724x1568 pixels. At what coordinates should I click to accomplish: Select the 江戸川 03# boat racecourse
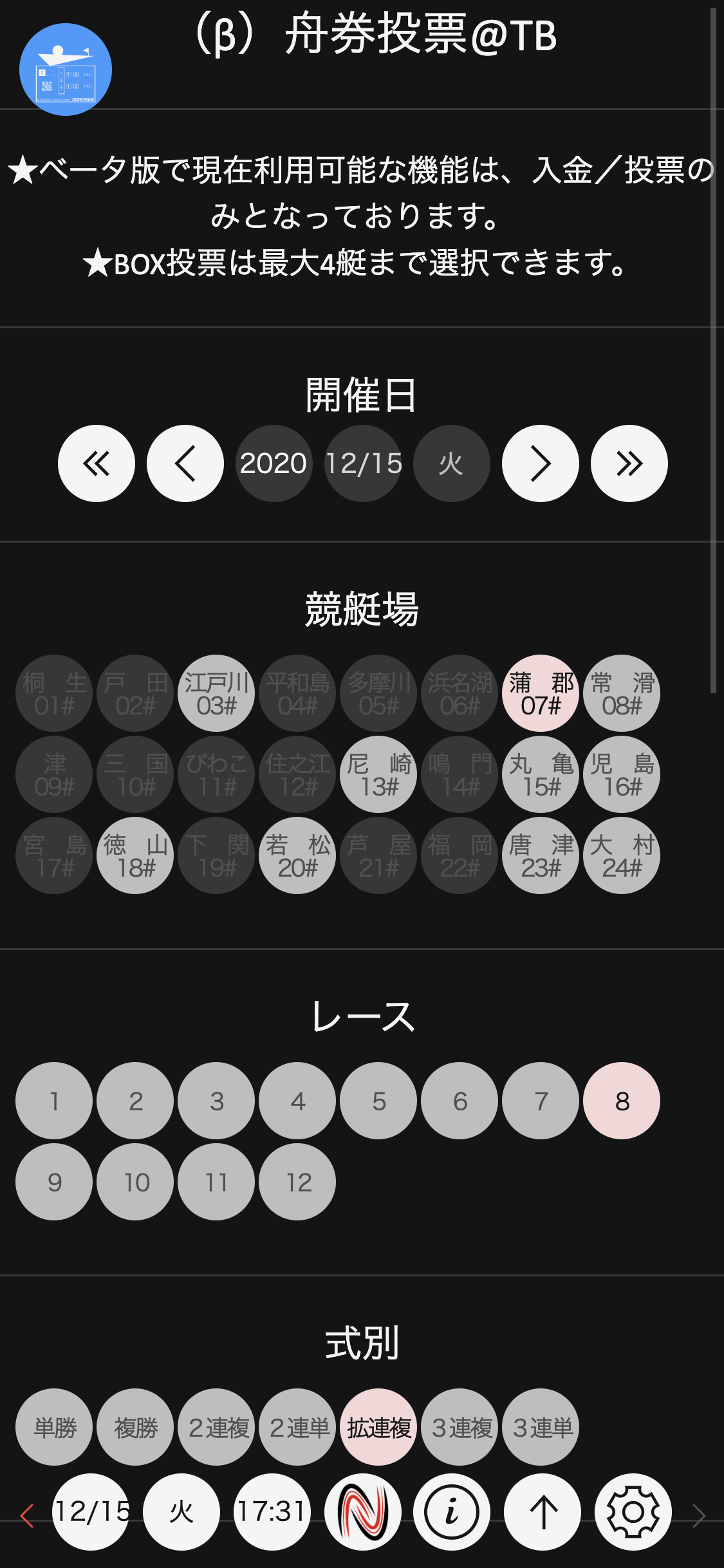(x=216, y=693)
